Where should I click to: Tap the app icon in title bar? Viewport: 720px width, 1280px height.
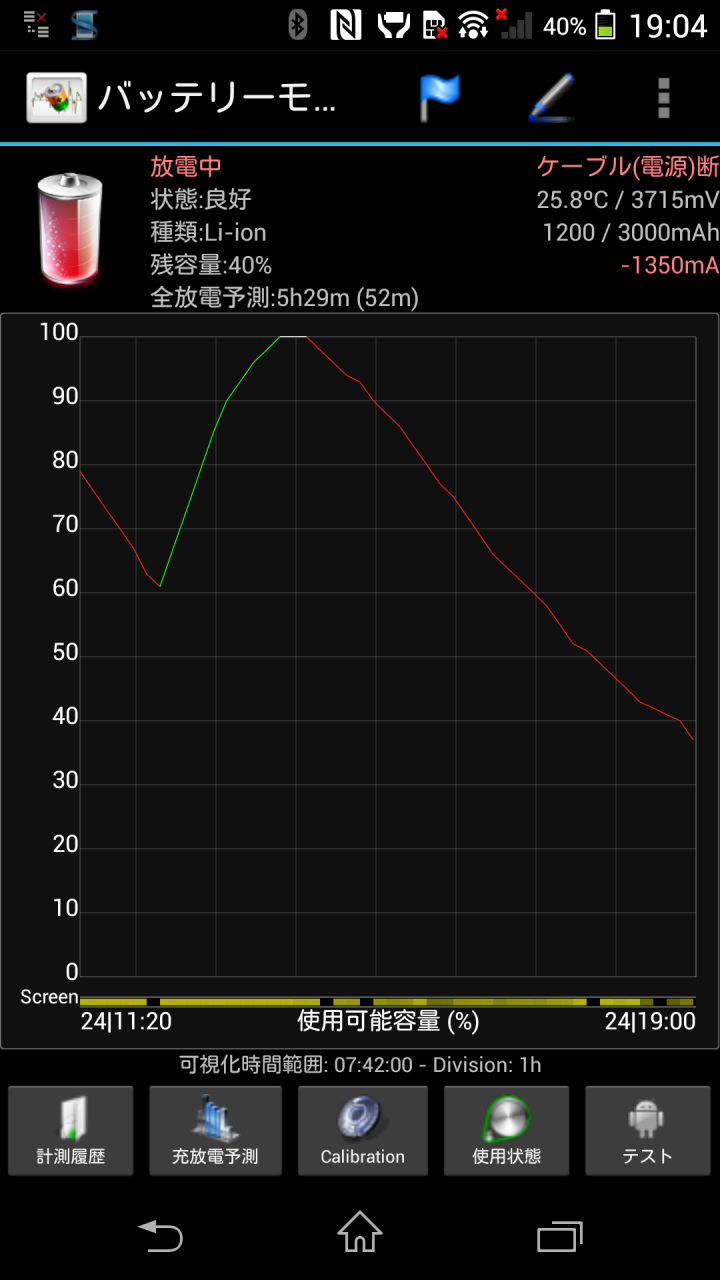[56, 98]
